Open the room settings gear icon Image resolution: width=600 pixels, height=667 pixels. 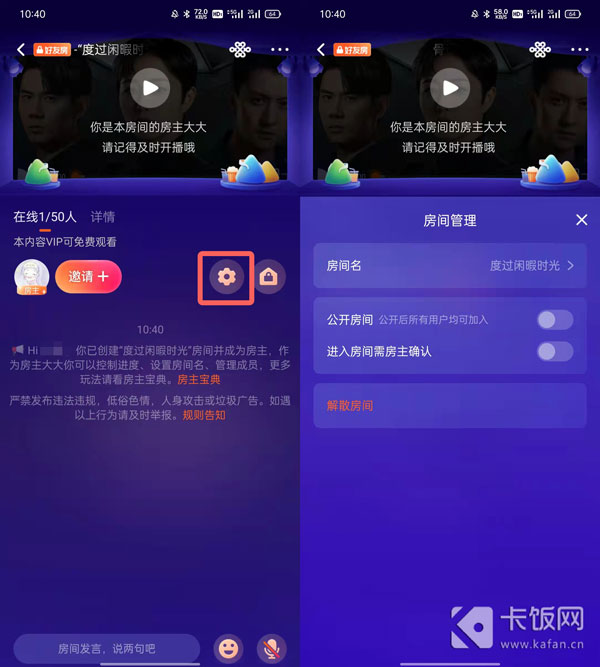[227, 276]
